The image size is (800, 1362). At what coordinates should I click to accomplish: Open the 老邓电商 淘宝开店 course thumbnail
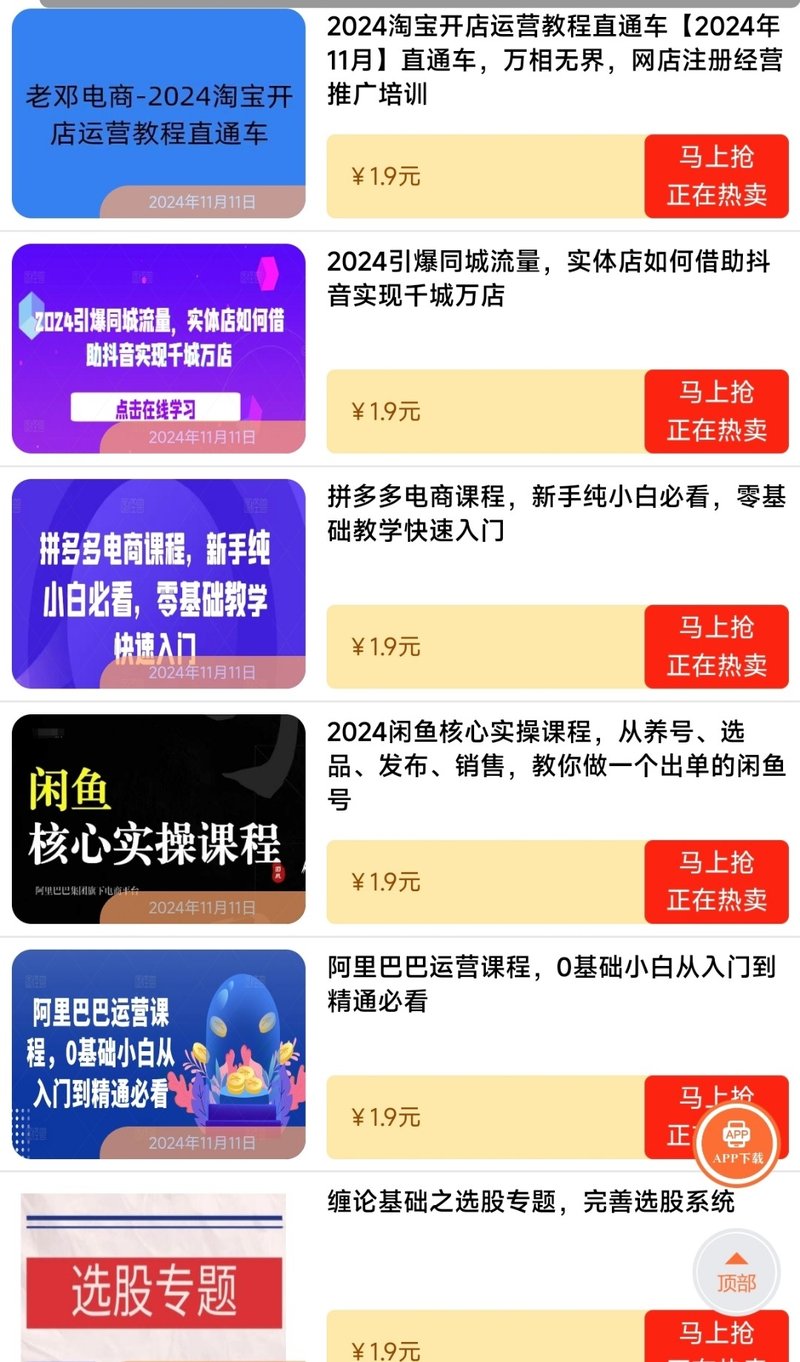click(x=158, y=113)
